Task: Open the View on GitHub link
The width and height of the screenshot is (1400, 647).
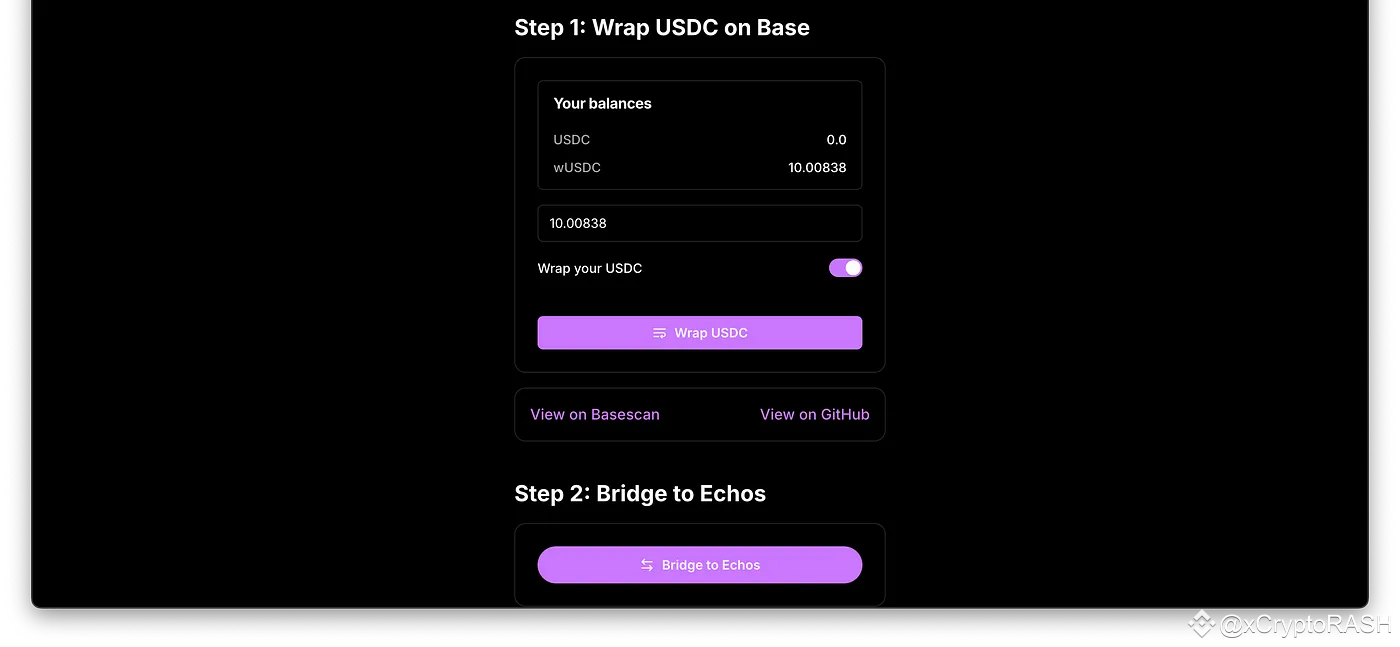Action: click(x=815, y=414)
